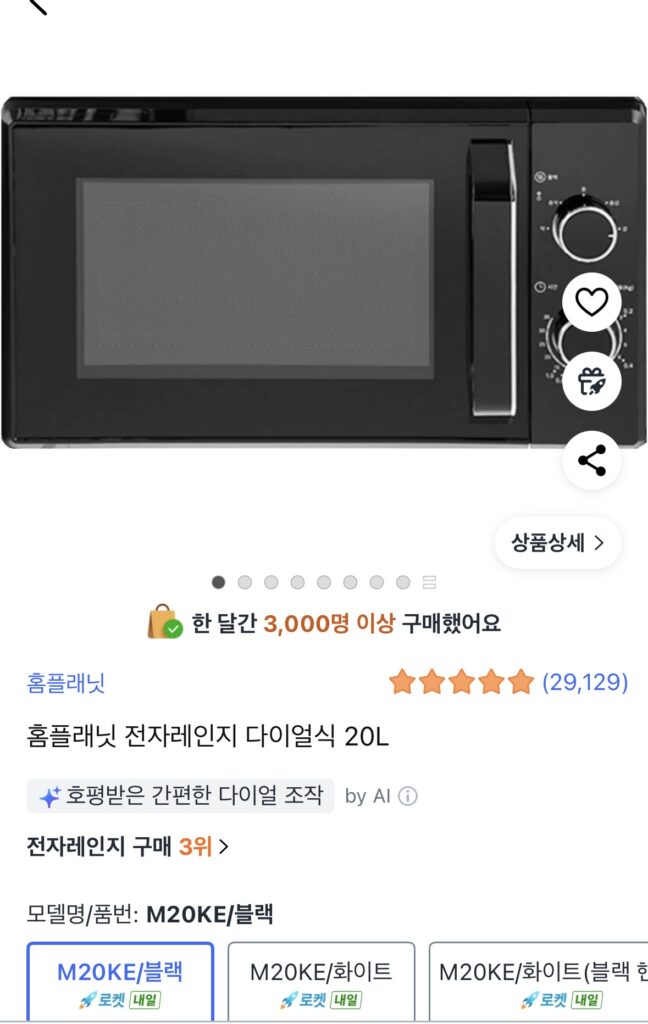
Task: Open the 홈플래닛 brand link
Action: (66, 683)
